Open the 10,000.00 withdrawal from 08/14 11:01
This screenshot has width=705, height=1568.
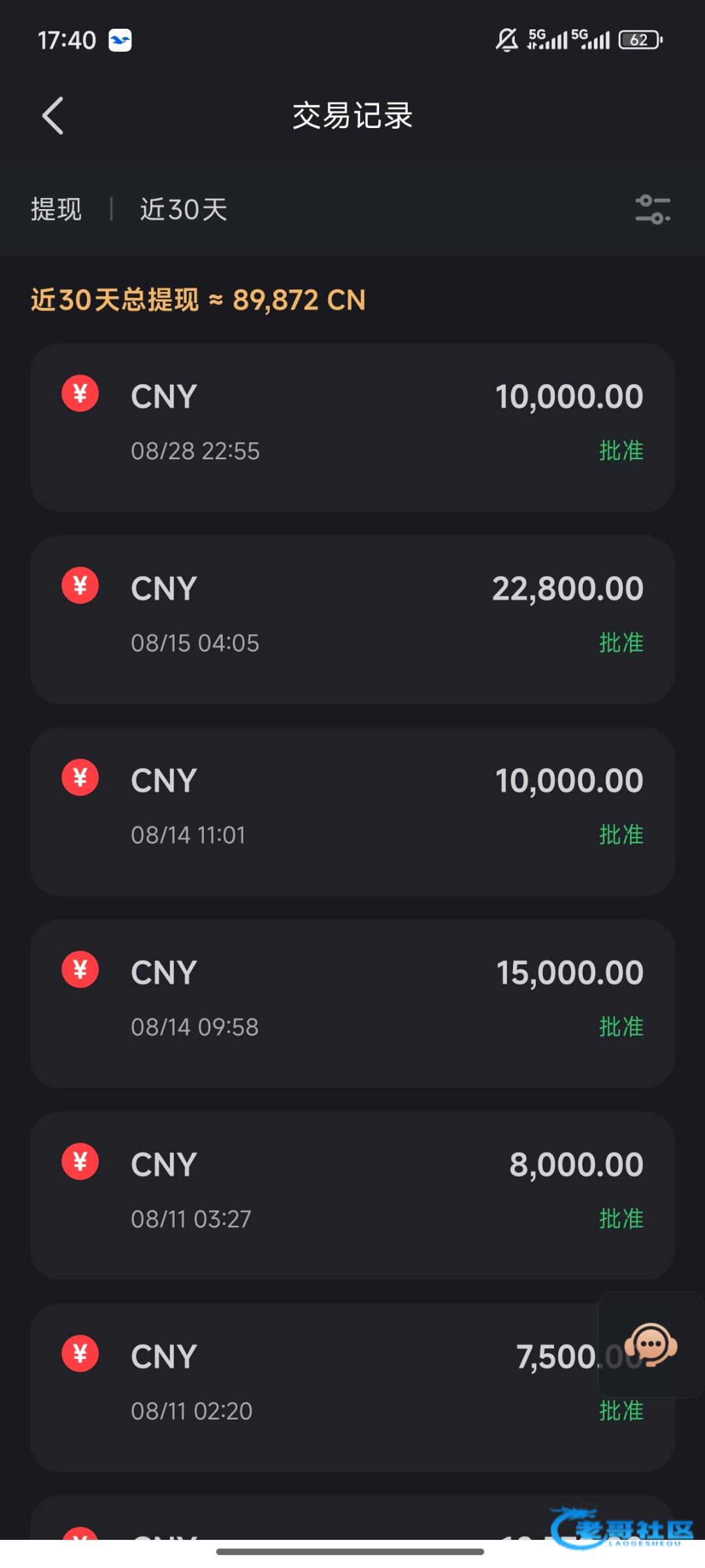click(352, 811)
